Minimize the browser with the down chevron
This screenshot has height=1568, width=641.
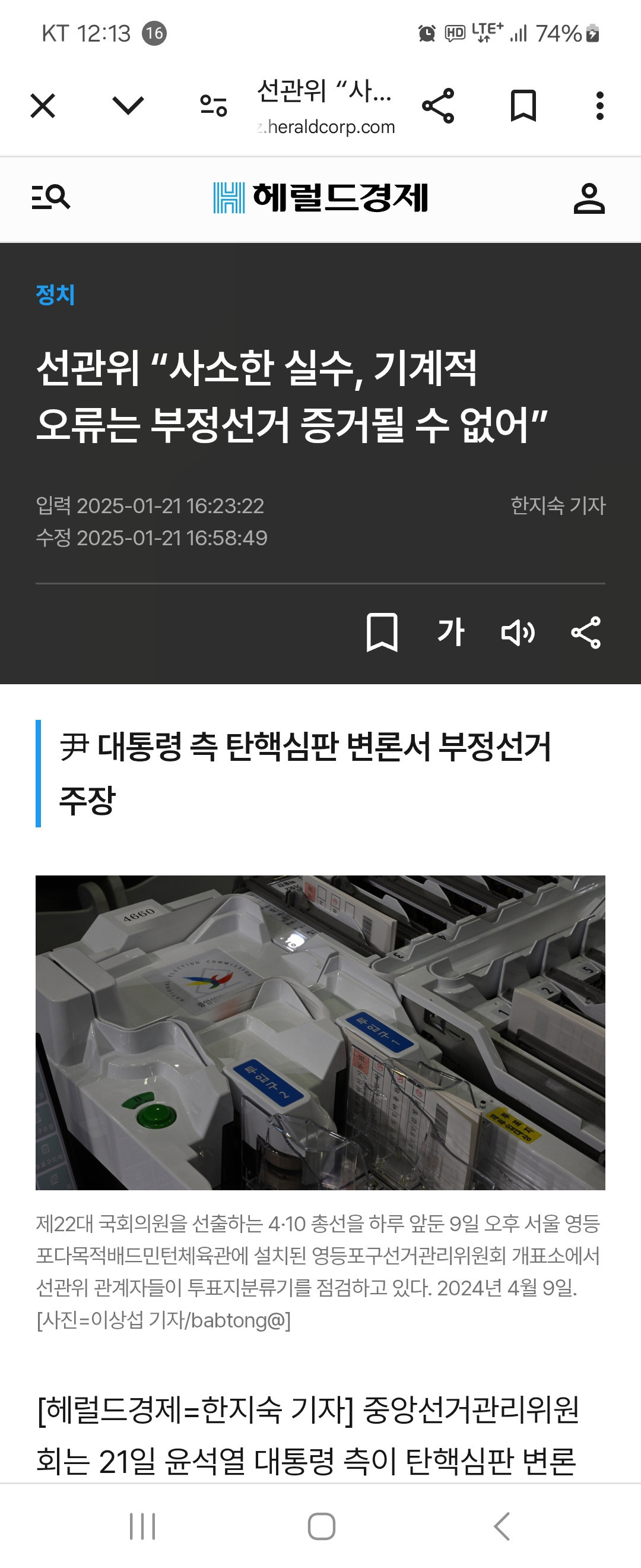128,106
